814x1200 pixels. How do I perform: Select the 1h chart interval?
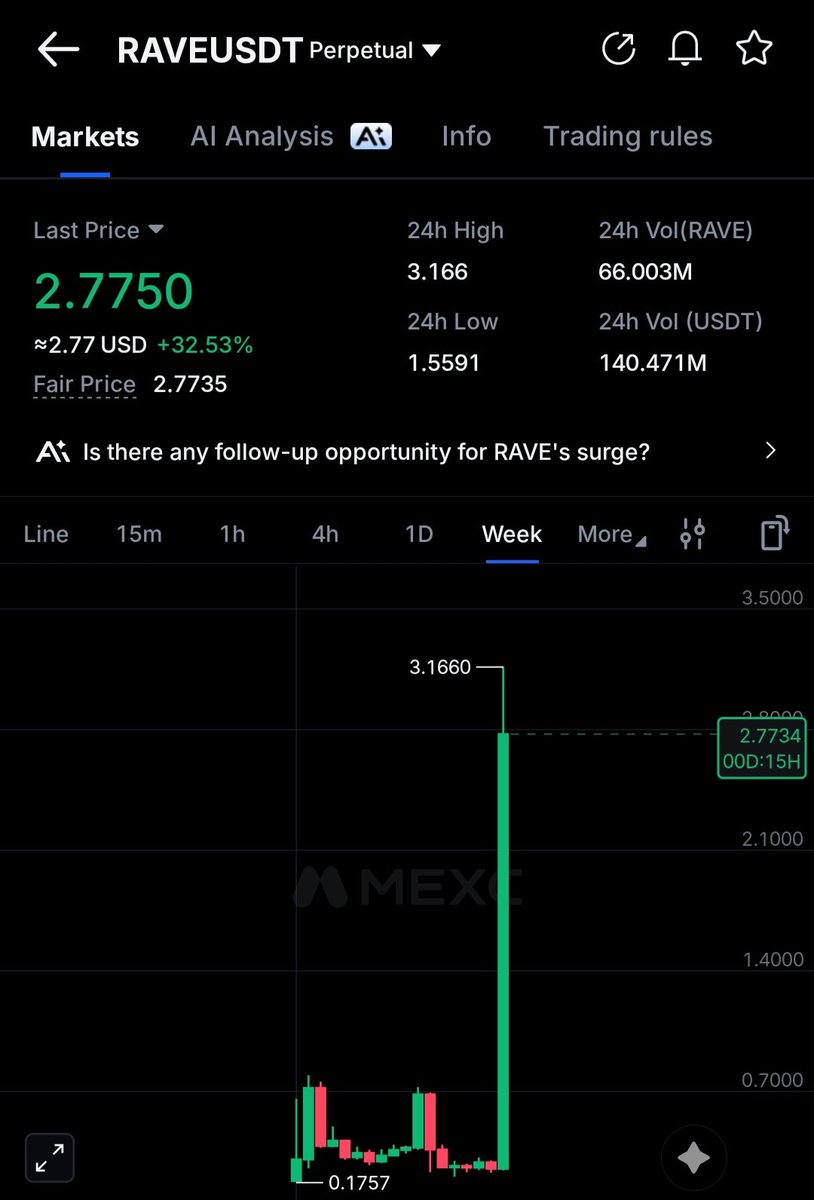coord(232,534)
